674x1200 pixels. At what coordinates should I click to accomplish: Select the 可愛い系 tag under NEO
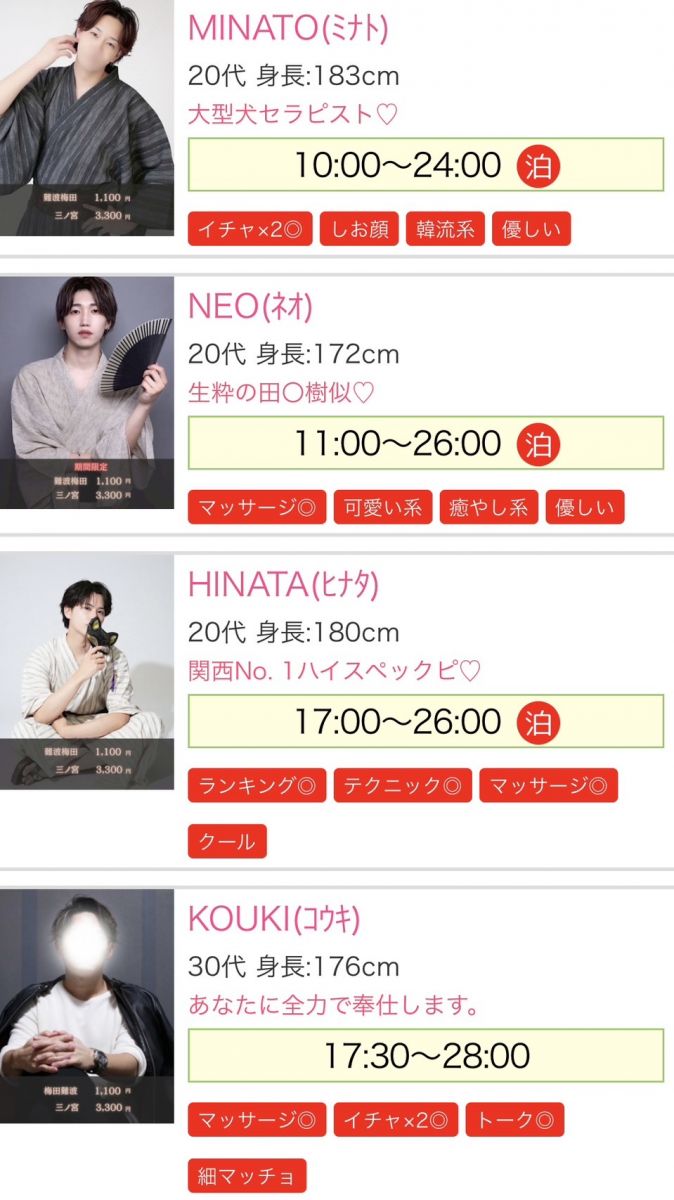coord(382,508)
